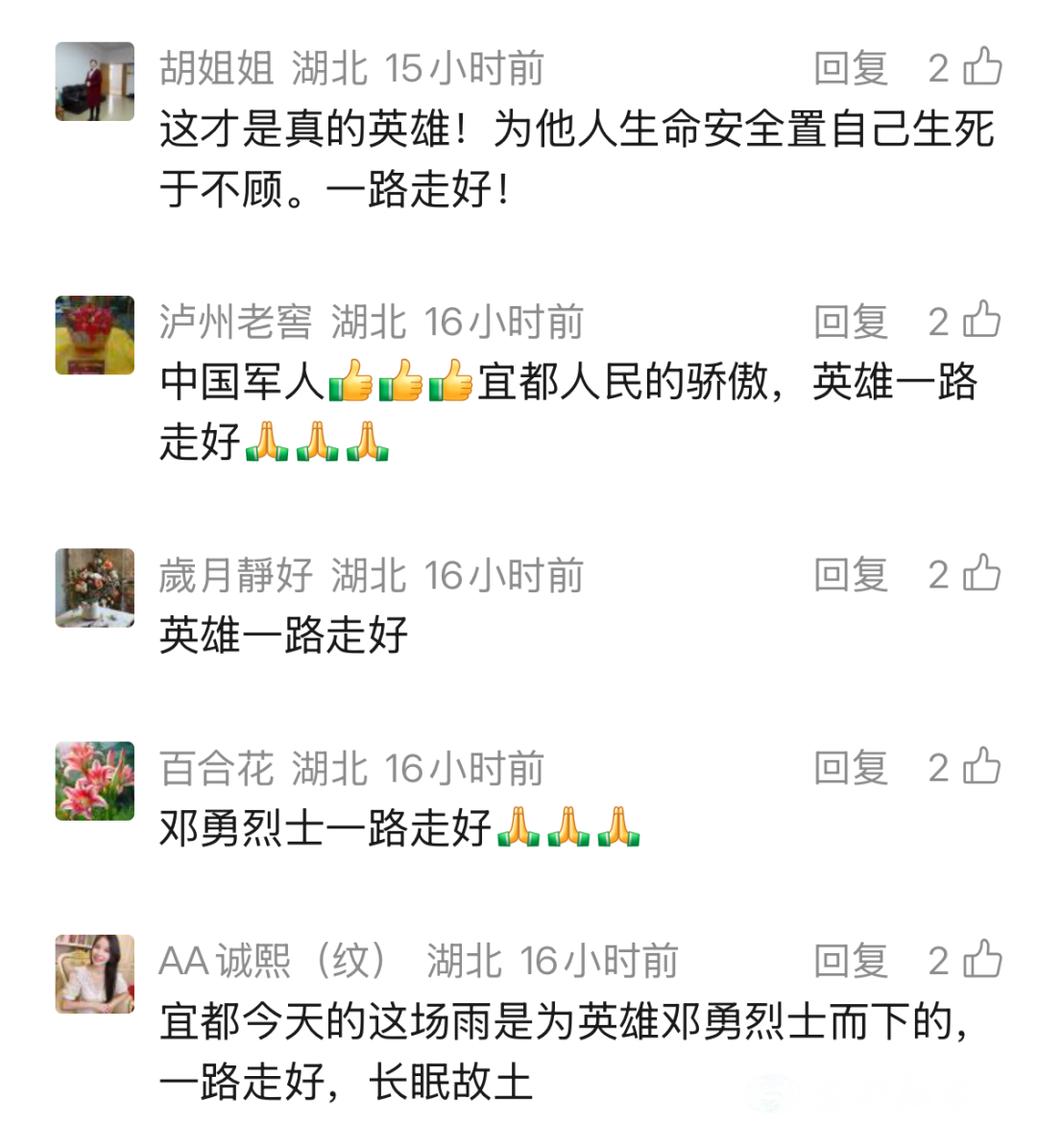
Task: Open the avatar of 歲月靜好
Action: 95,588
